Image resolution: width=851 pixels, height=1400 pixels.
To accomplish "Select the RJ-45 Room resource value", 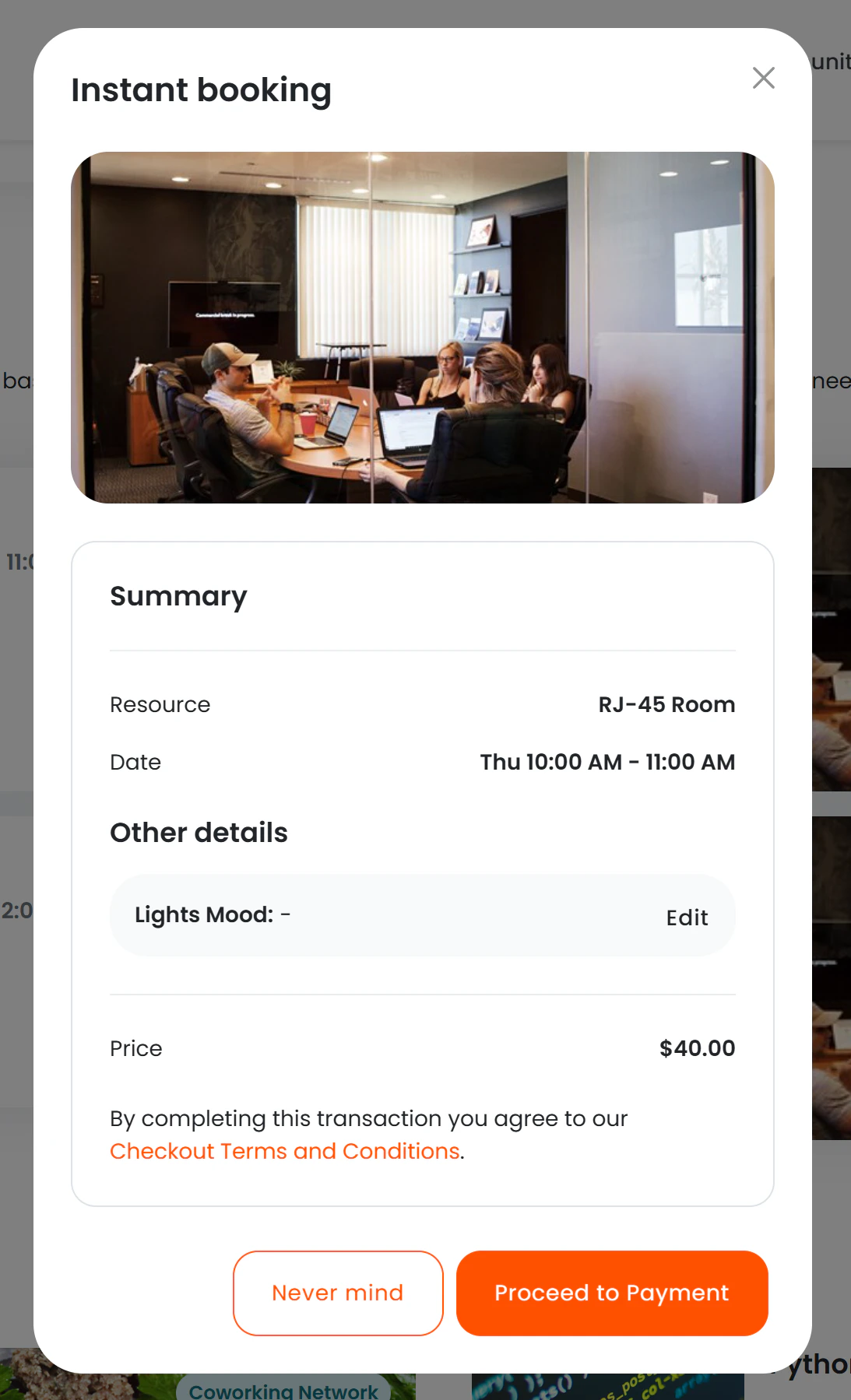I will tap(666, 704).
